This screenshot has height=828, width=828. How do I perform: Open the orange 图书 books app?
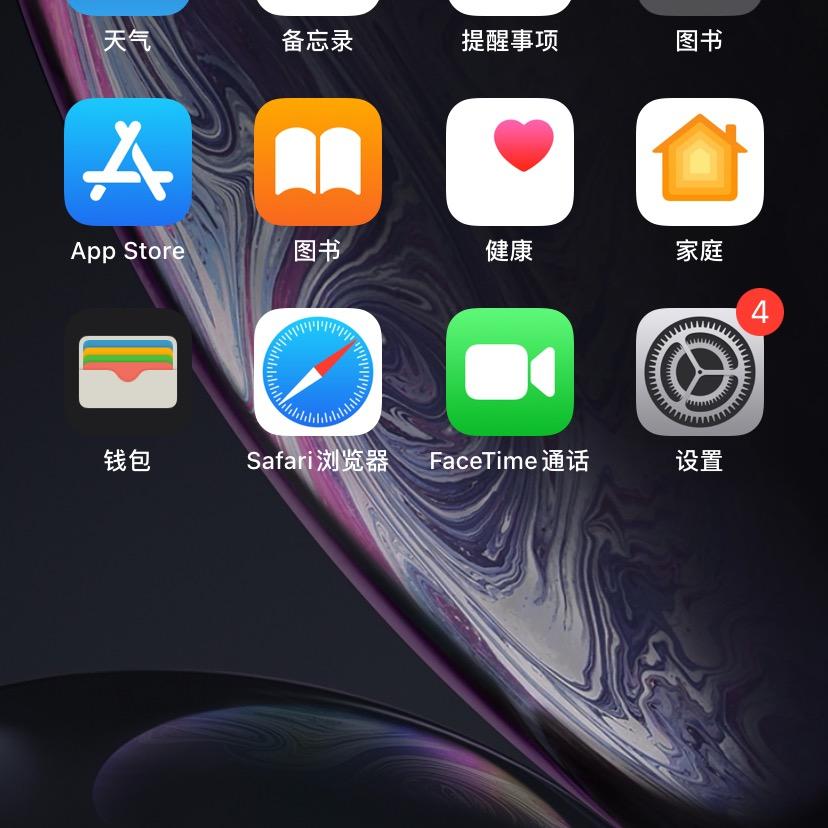click(318, 162)
